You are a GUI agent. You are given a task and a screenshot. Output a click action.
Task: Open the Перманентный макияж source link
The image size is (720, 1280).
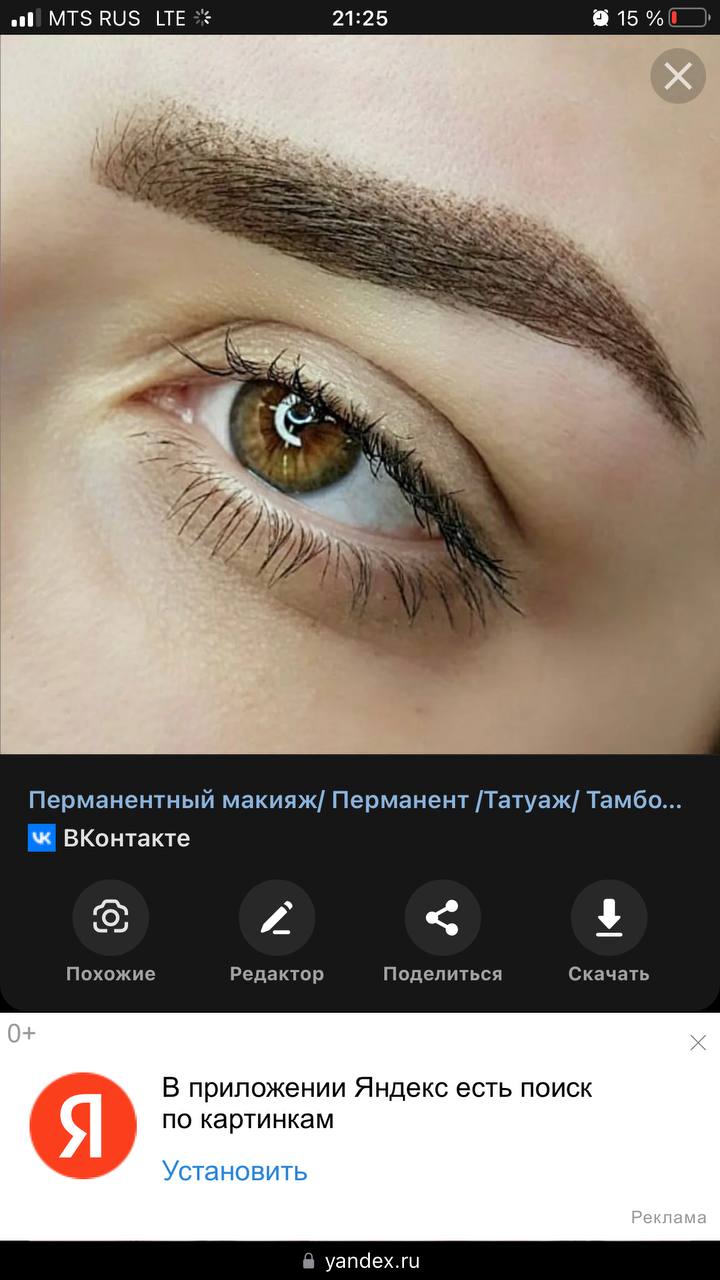point(355,800)
